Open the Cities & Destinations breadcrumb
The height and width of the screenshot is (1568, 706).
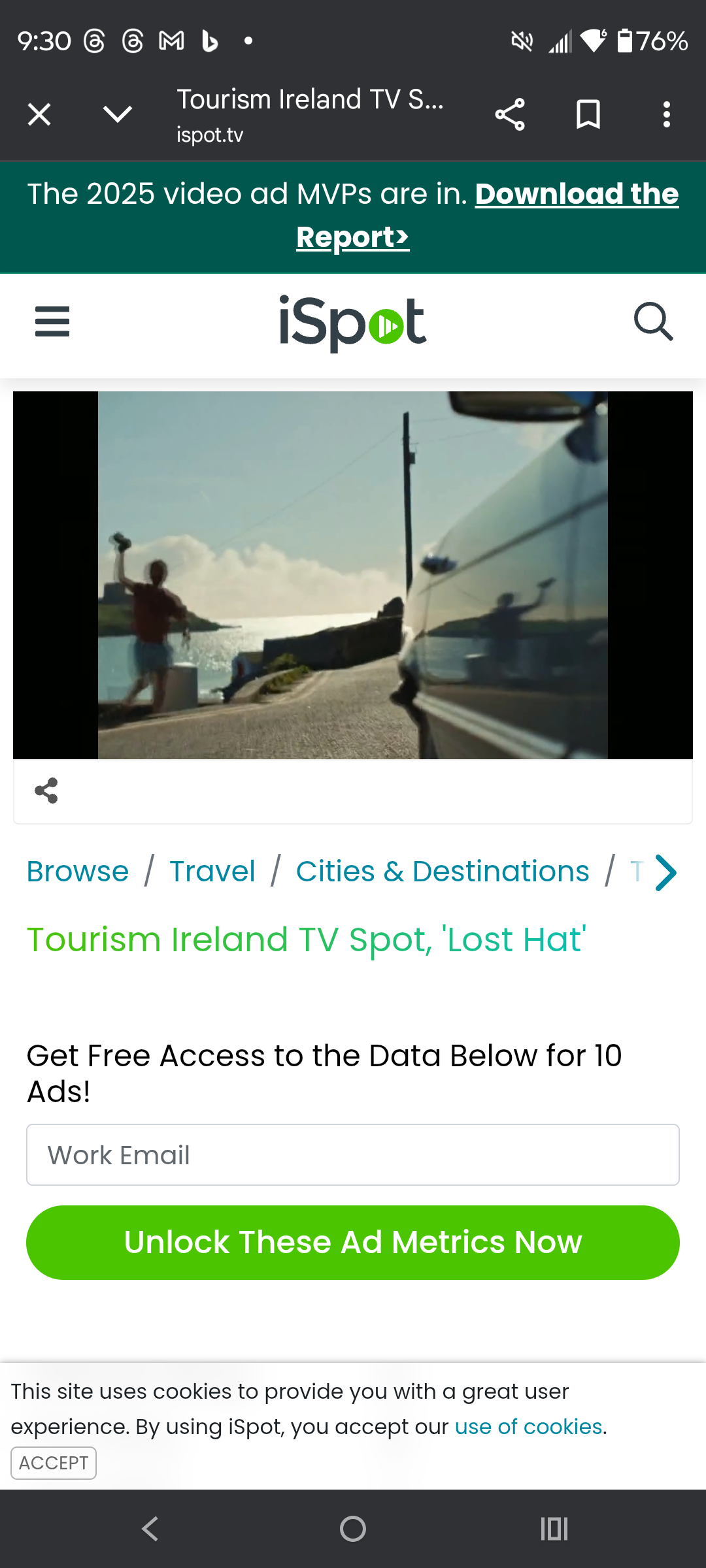[443, 872]
